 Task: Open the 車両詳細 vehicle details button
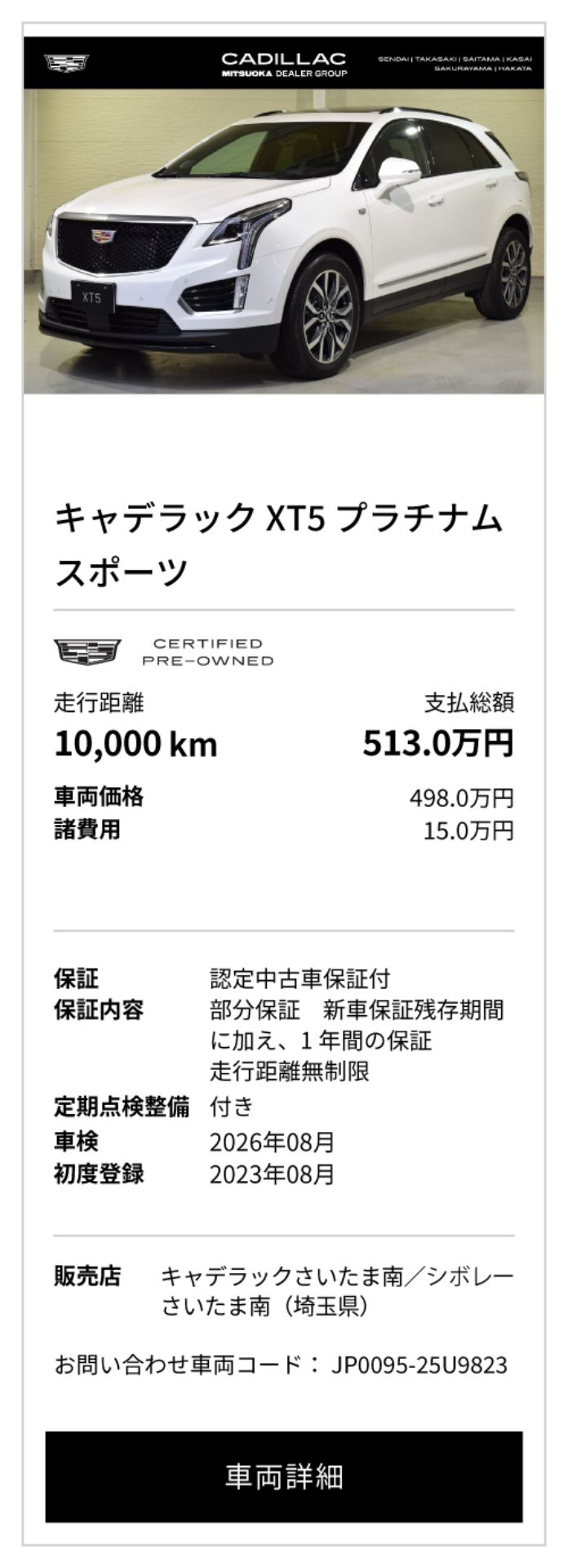coord(284,1476)
